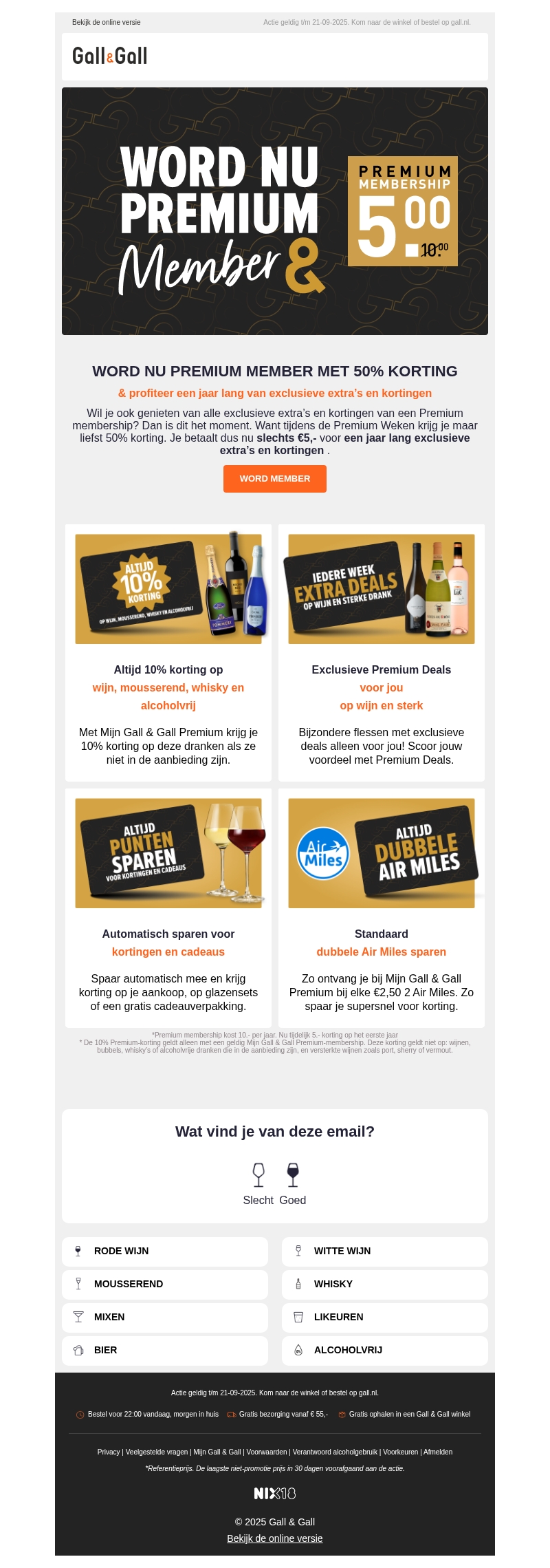Image resolution: width=550 pixels, height=1568 pixels.
Task: Tap the WORD MEMBER button
Action: pos(274,479)
